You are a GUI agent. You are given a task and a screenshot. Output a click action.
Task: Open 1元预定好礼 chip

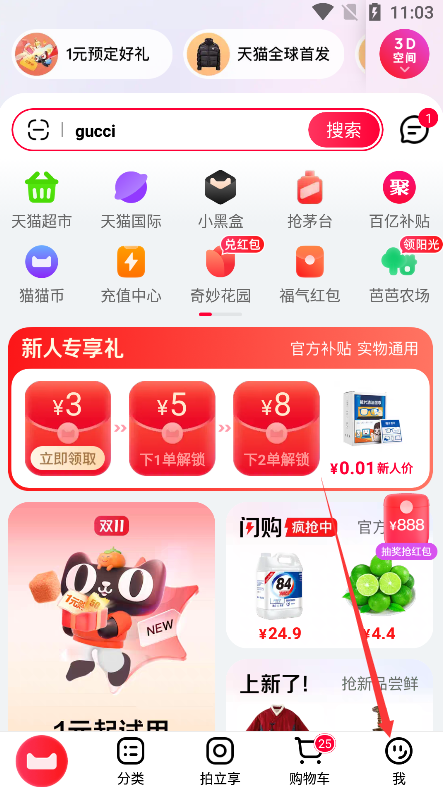[92, 54]
